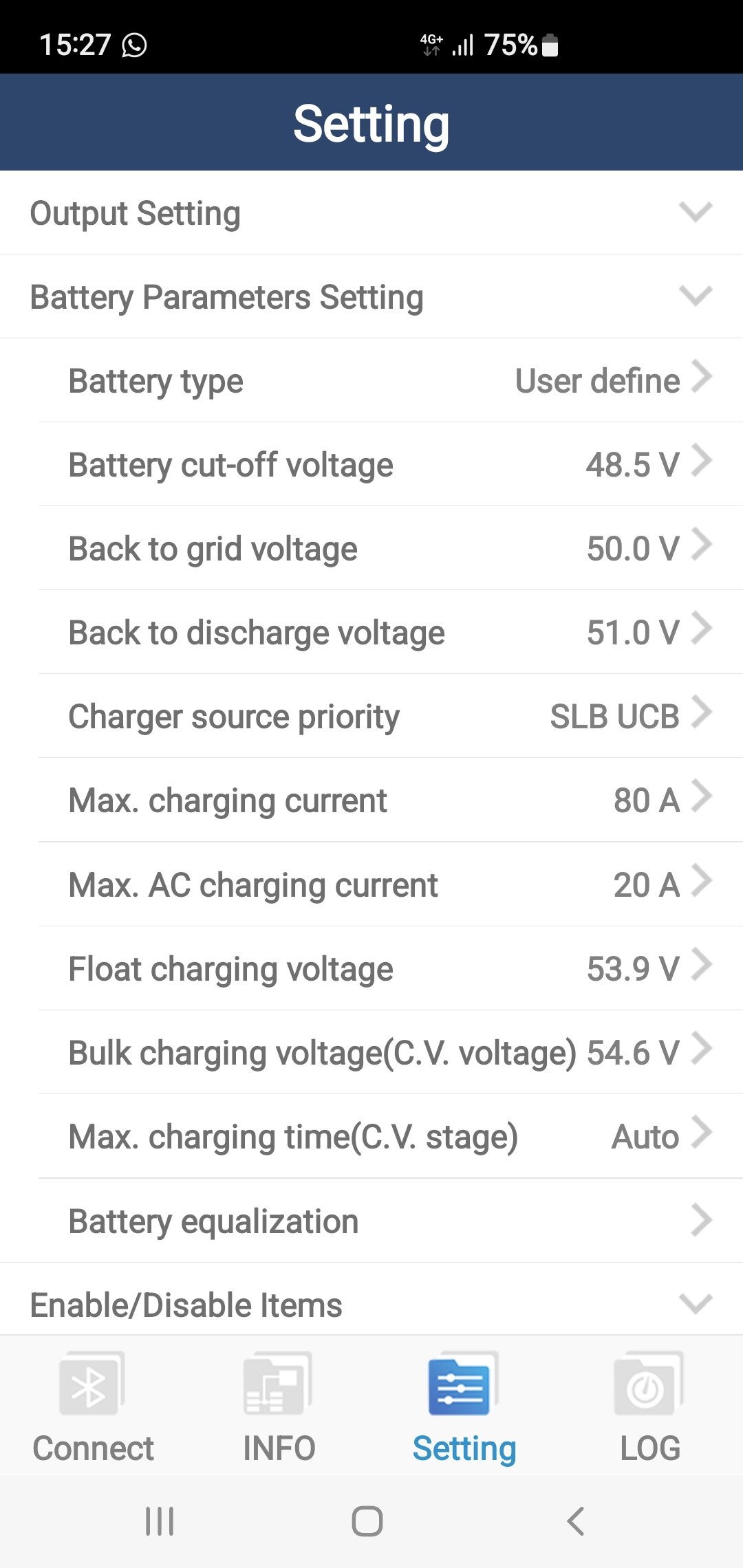Tap the system back button
Image resolution: width=743 pixels, height=1568 pixels.
click(x=576, y=1521)
